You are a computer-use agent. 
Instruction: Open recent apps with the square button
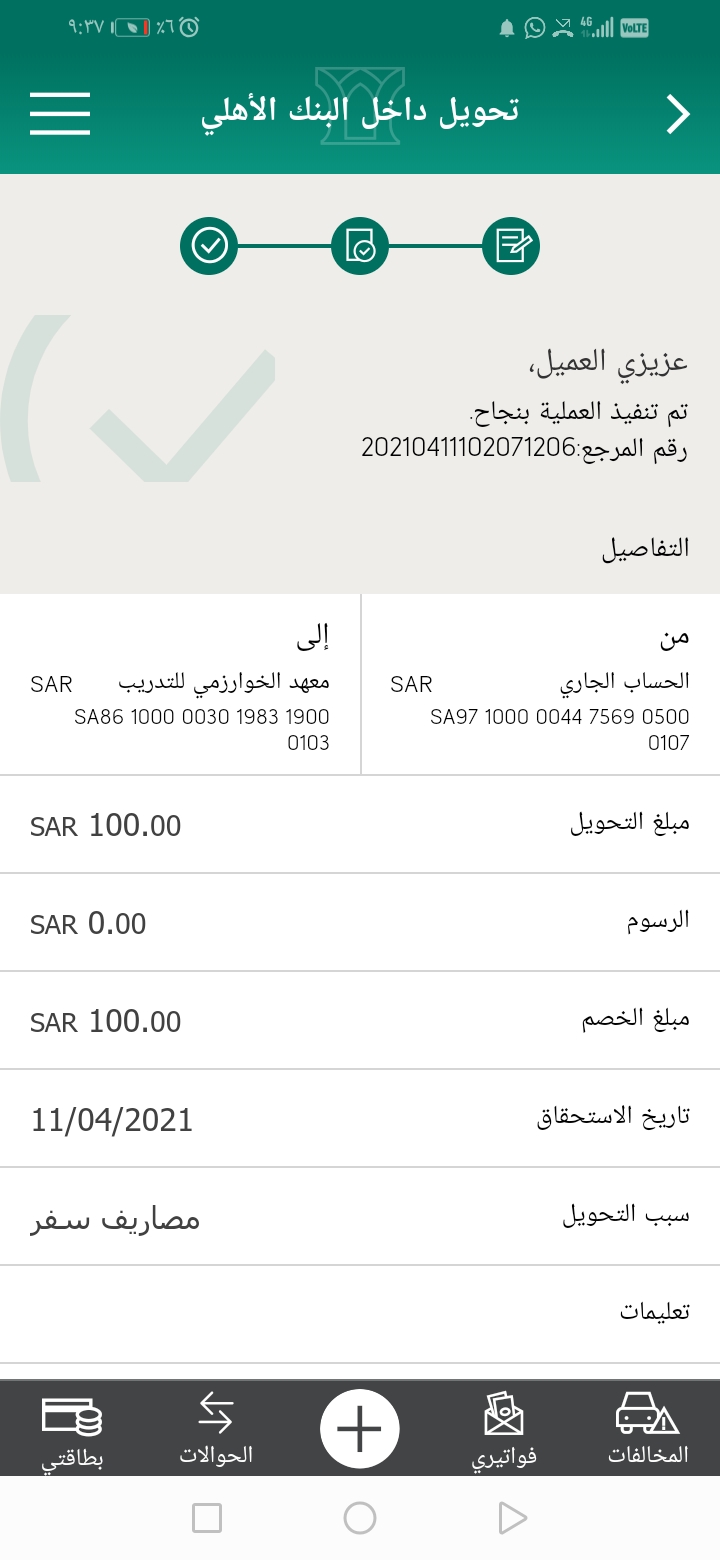(207, 1518)
